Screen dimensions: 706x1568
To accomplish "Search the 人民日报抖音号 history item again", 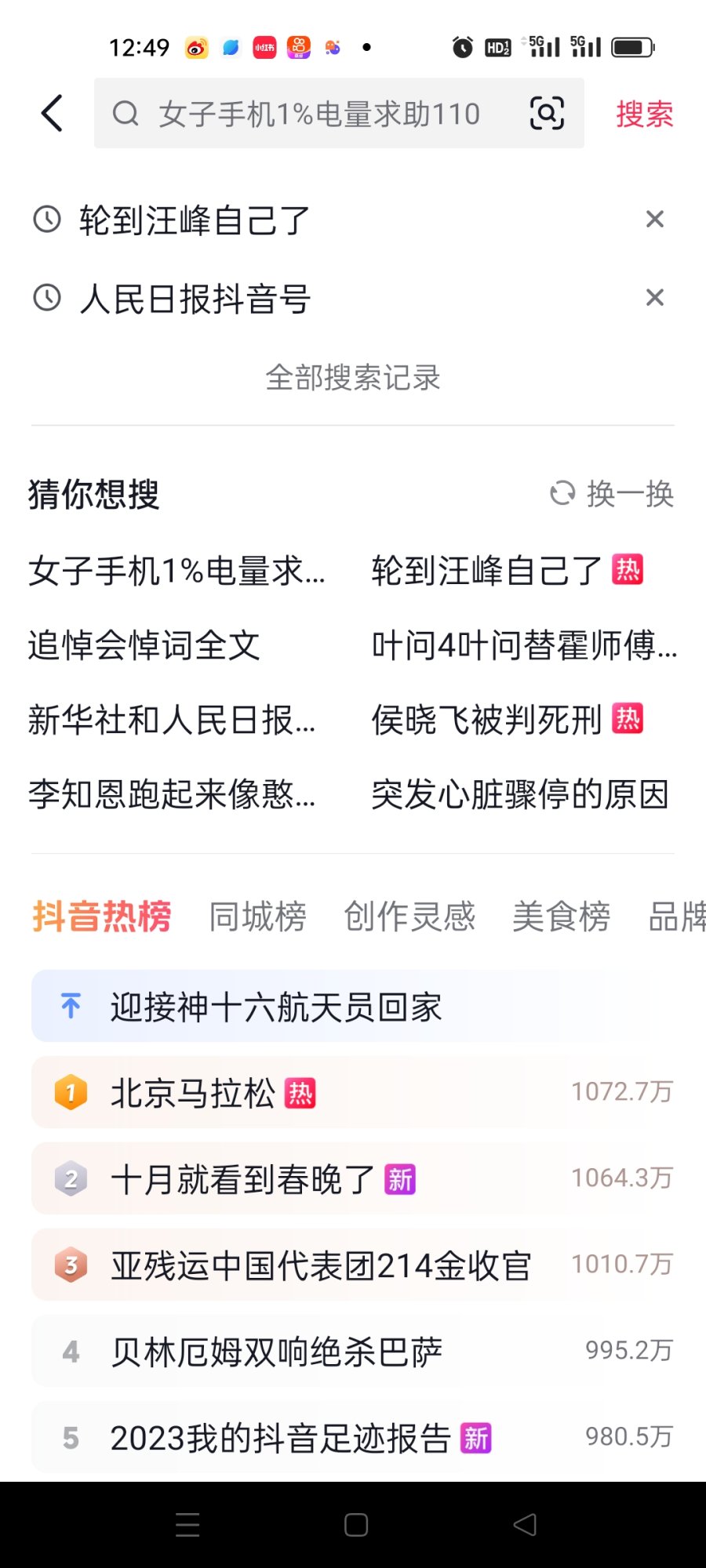I will coord(195,299).
